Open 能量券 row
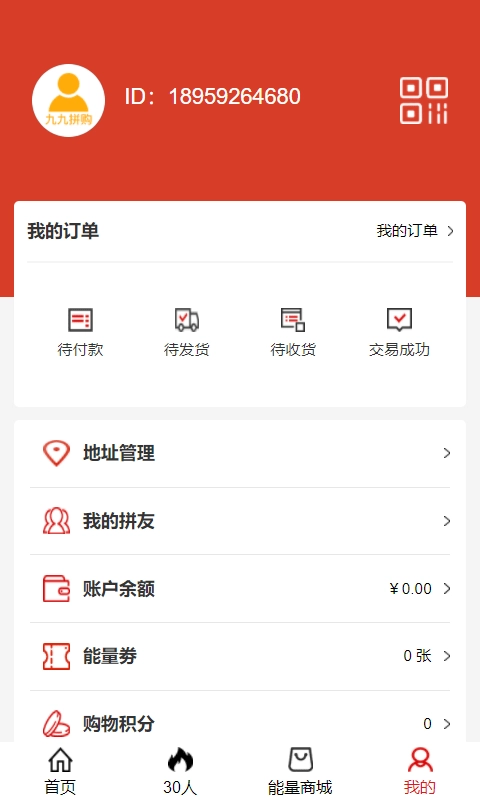The height and width of the screenshot is (800, 480). click(x=240, y=656)
